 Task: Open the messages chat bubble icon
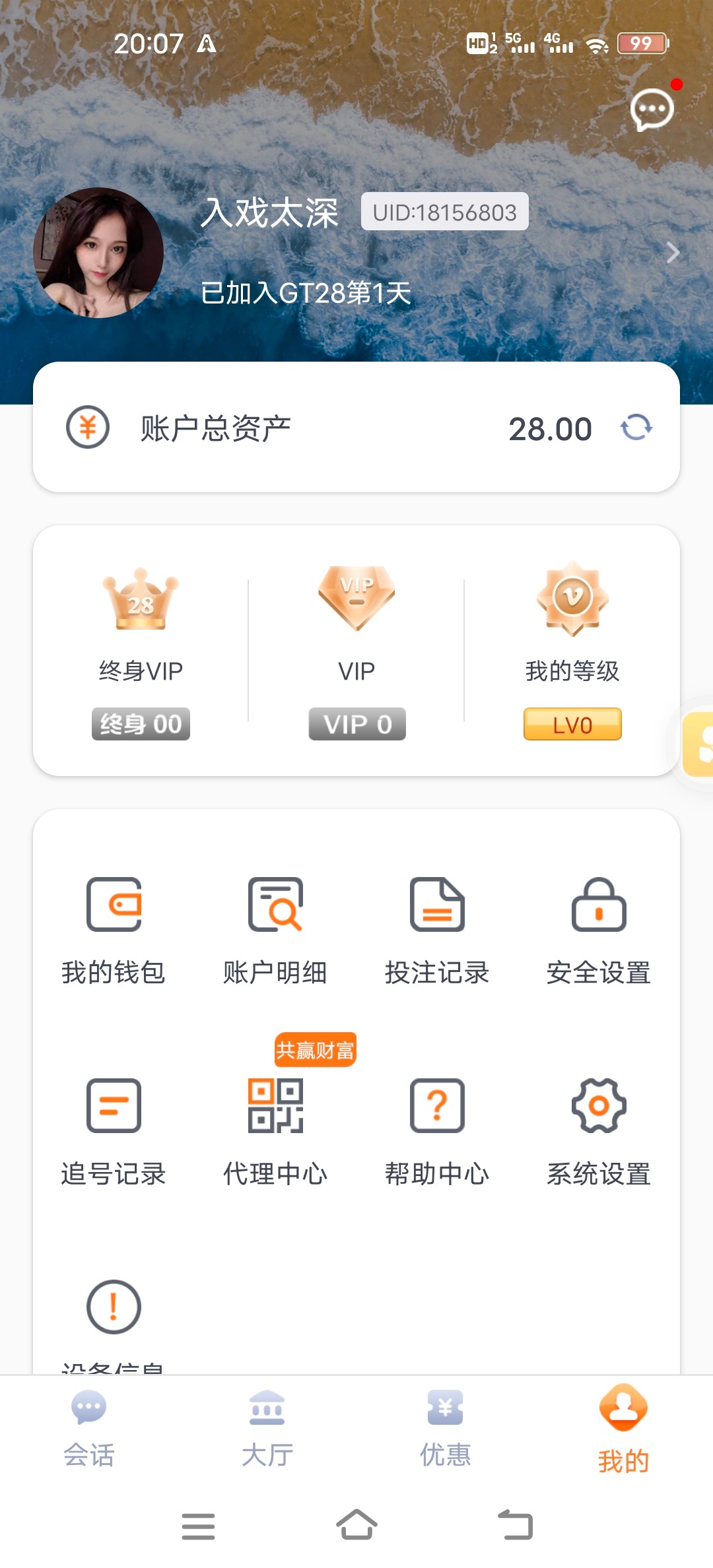[x=652, y=110]
